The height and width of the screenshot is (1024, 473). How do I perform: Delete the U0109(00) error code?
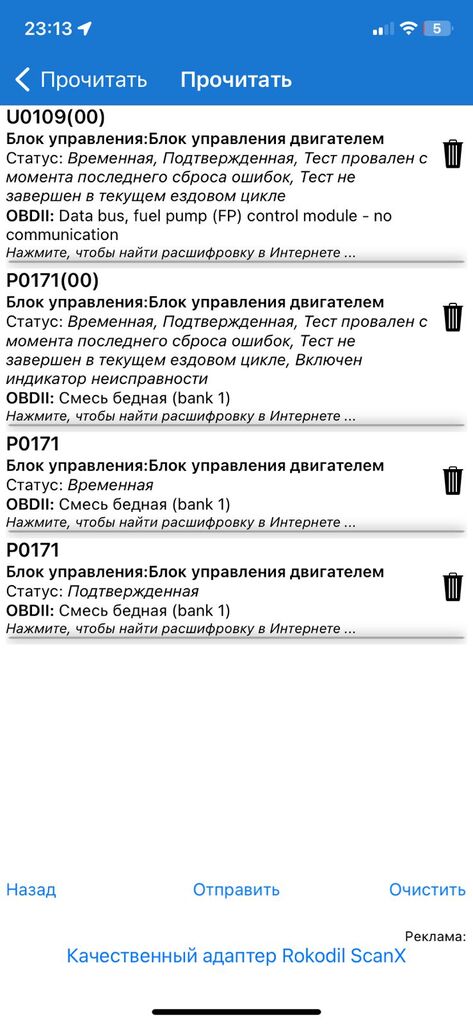453,154
